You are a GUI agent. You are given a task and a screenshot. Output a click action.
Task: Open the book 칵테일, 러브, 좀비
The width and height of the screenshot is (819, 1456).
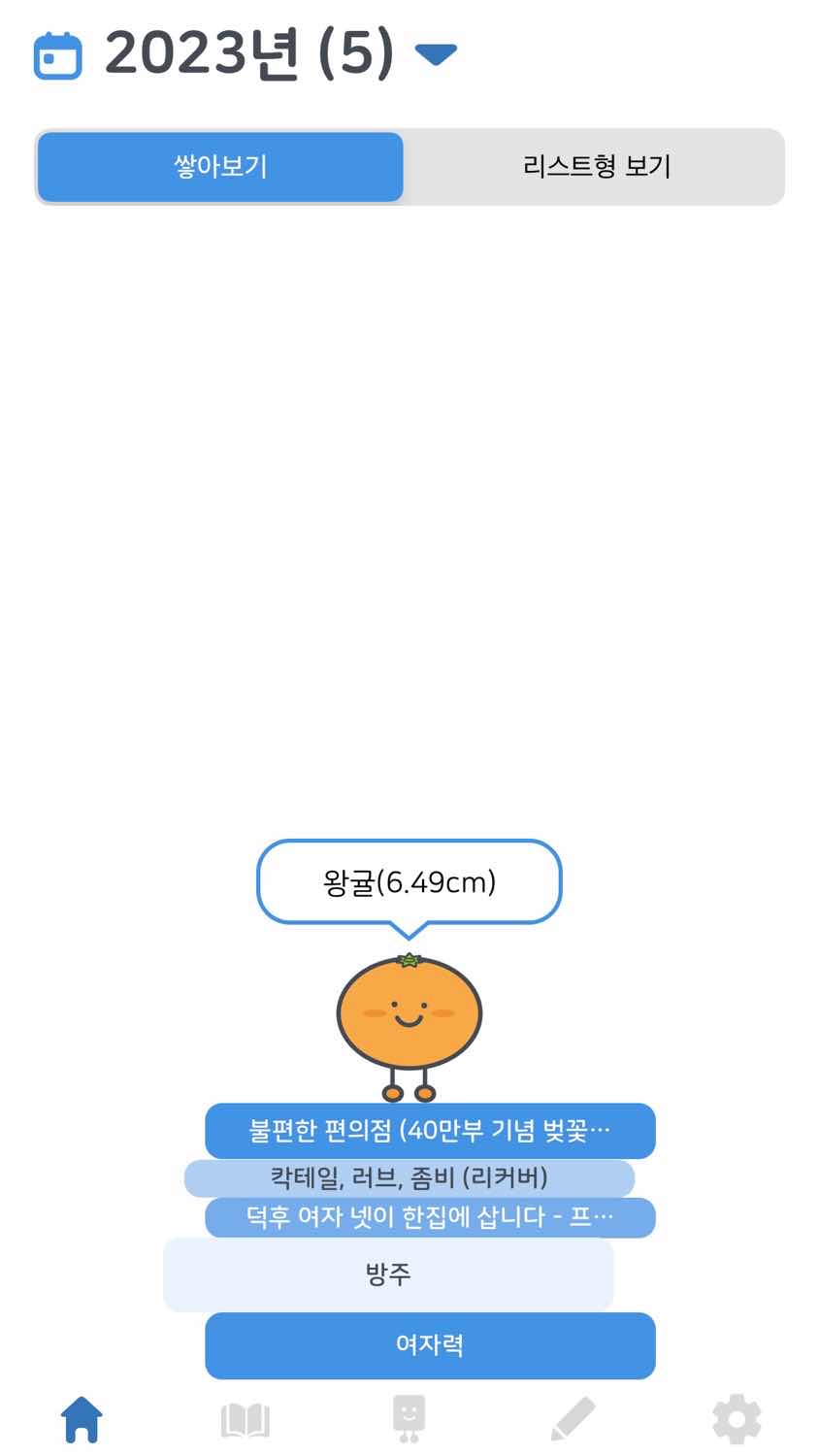point(409,1178)
